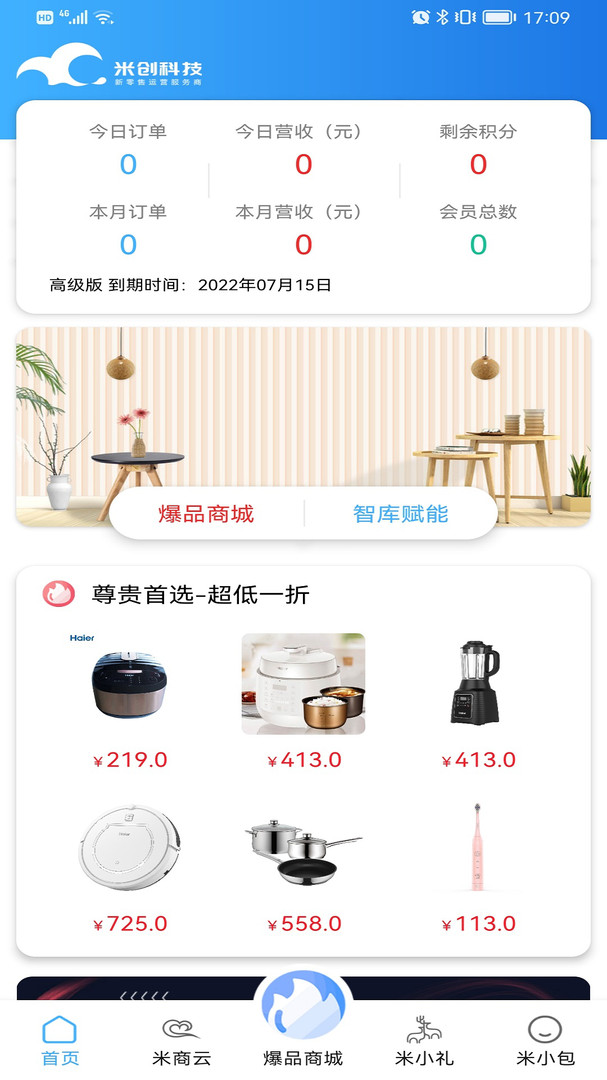Open the 智库赋能 button
The width and height of the screenshot is (607, 1080).
(400, 514)
